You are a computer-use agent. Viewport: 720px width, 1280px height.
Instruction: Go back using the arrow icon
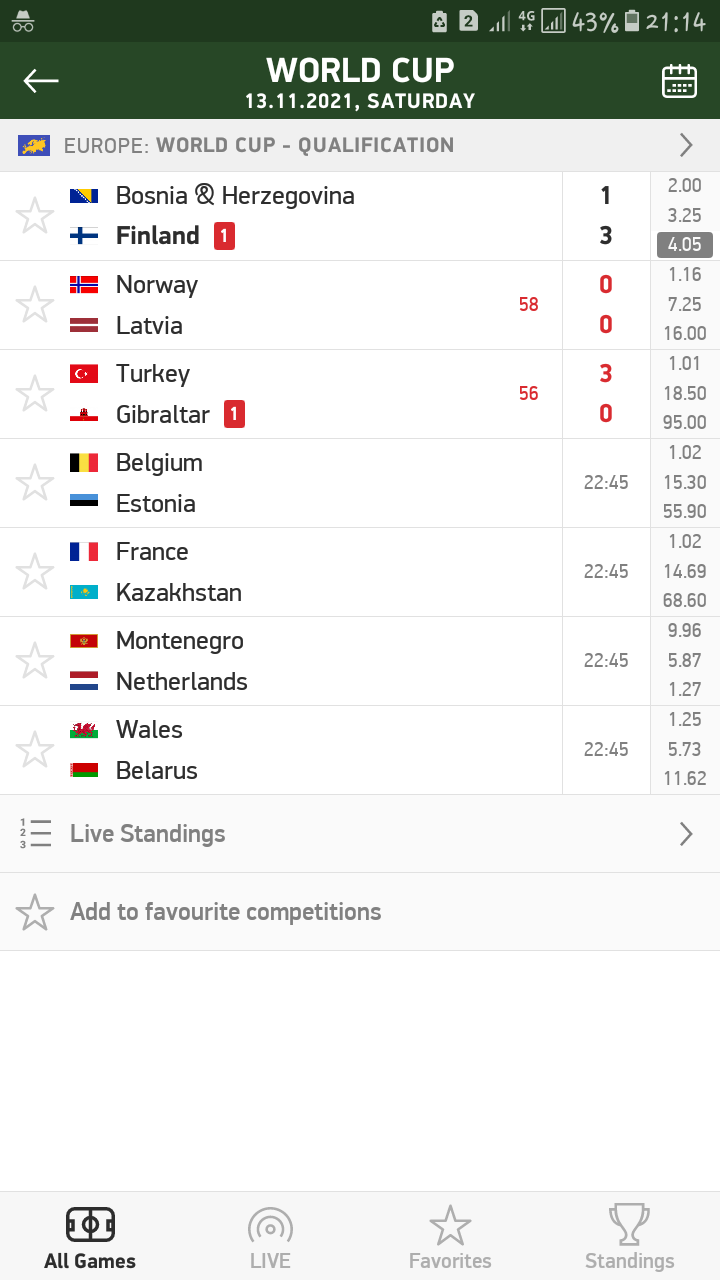41,81
